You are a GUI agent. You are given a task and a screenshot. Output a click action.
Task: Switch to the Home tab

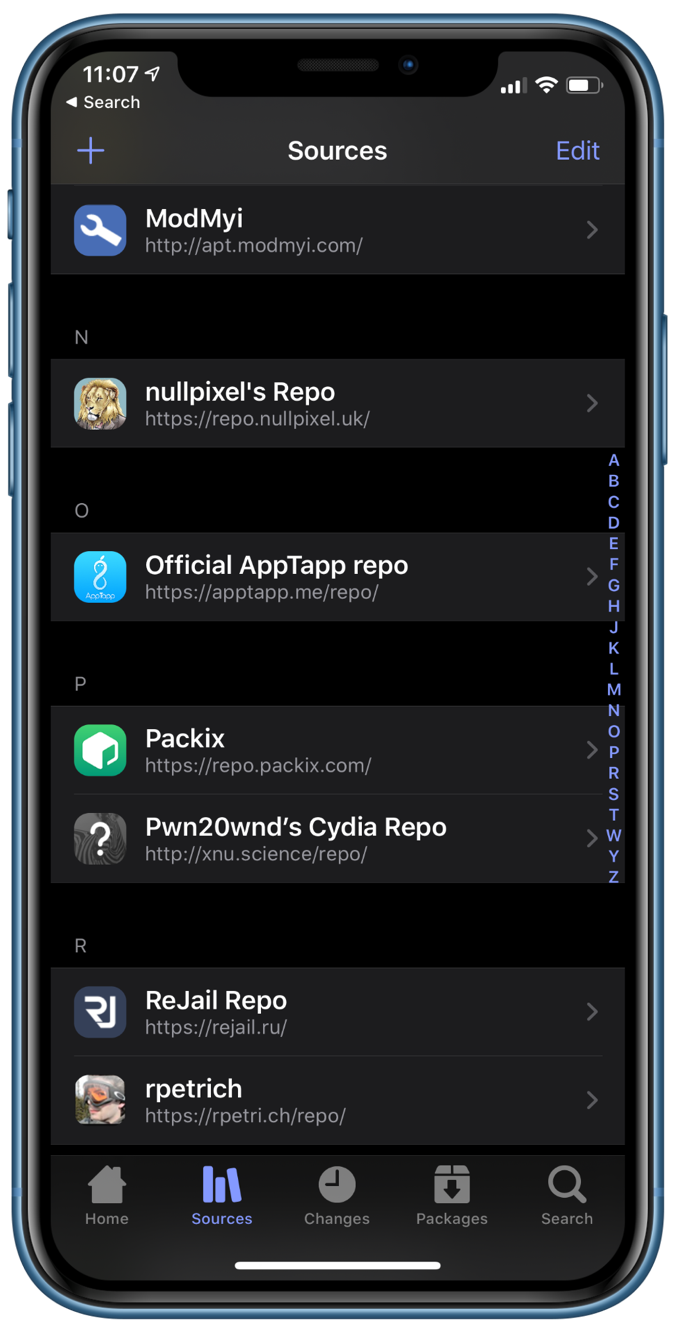tap(107, 1196)
